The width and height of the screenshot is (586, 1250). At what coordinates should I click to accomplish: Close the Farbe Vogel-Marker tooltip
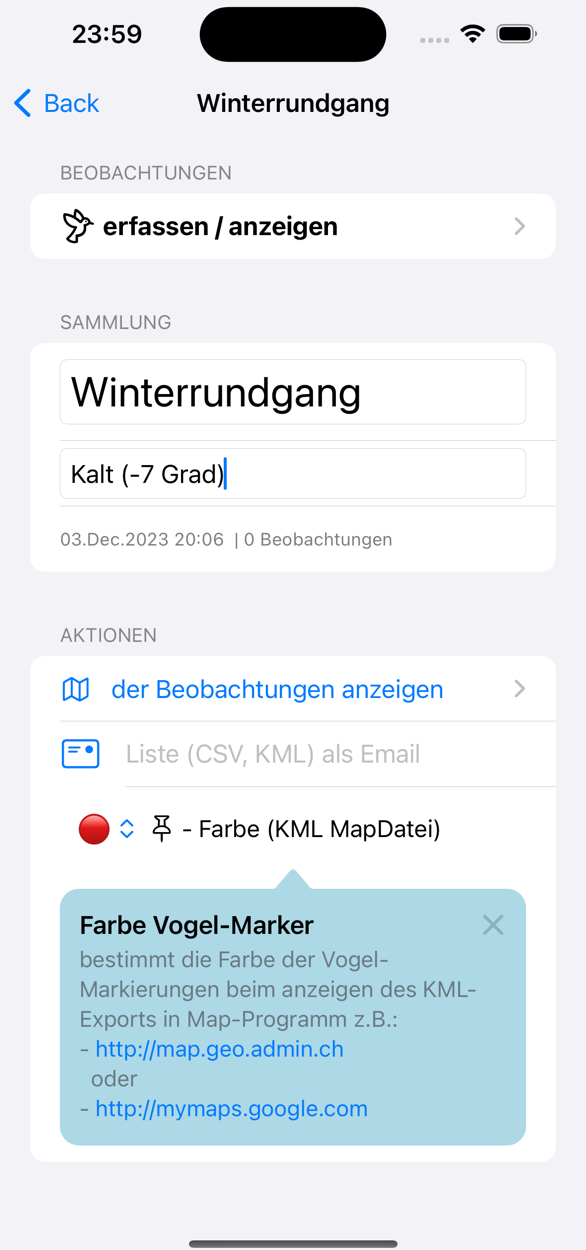493,925
